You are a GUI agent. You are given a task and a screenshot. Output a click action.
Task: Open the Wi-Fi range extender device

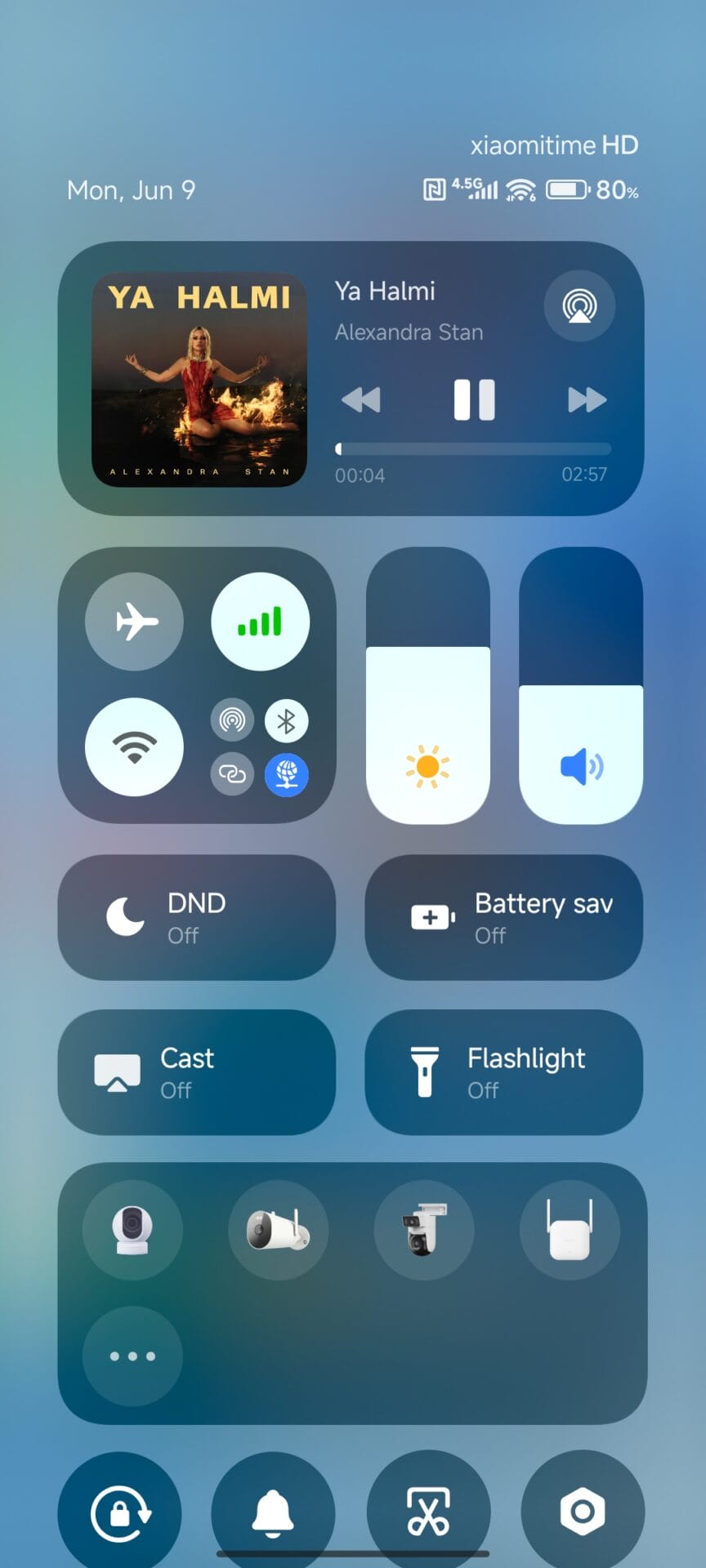570,1230
